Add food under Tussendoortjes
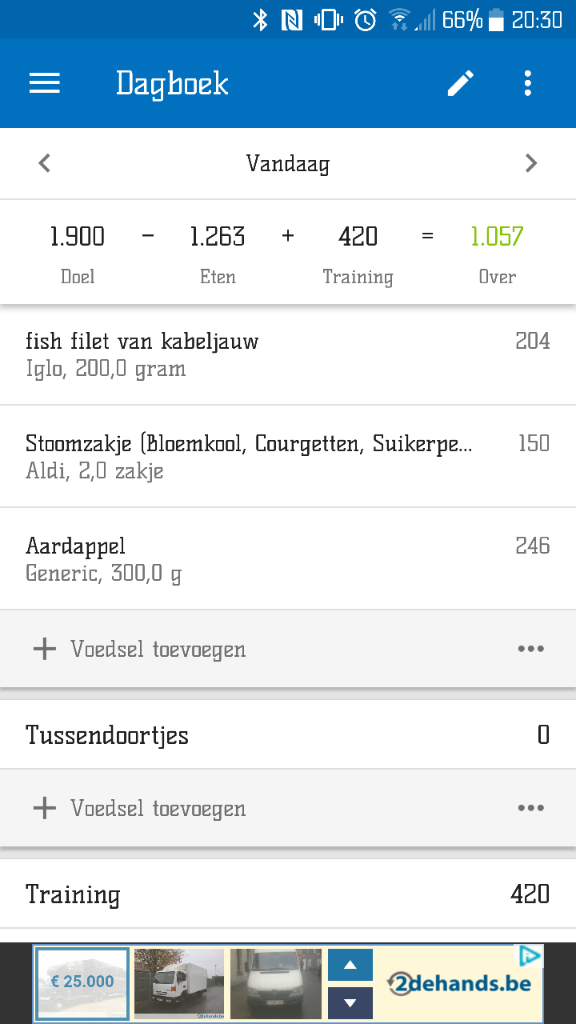 click(139, 808)
